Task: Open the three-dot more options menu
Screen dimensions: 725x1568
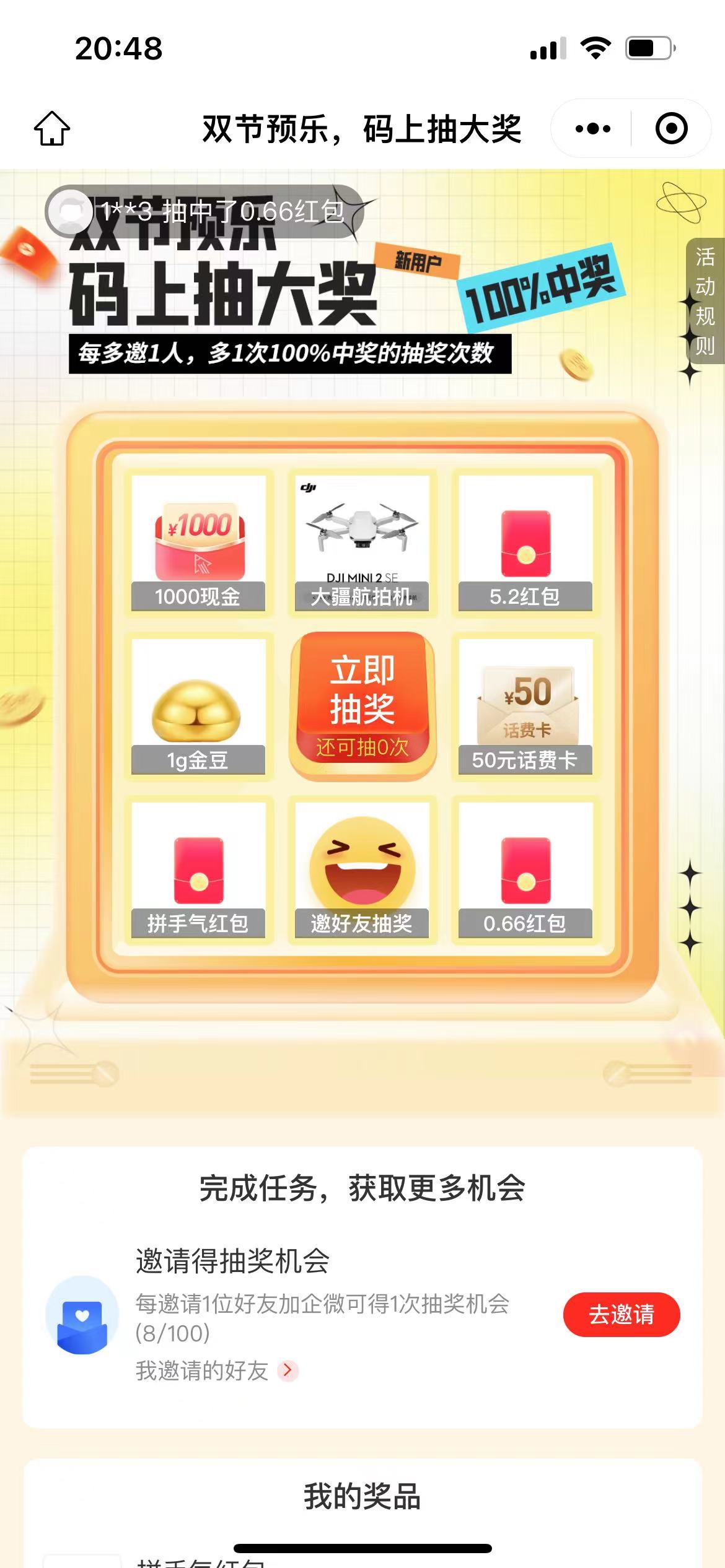Action: click(x=592, y=129)
